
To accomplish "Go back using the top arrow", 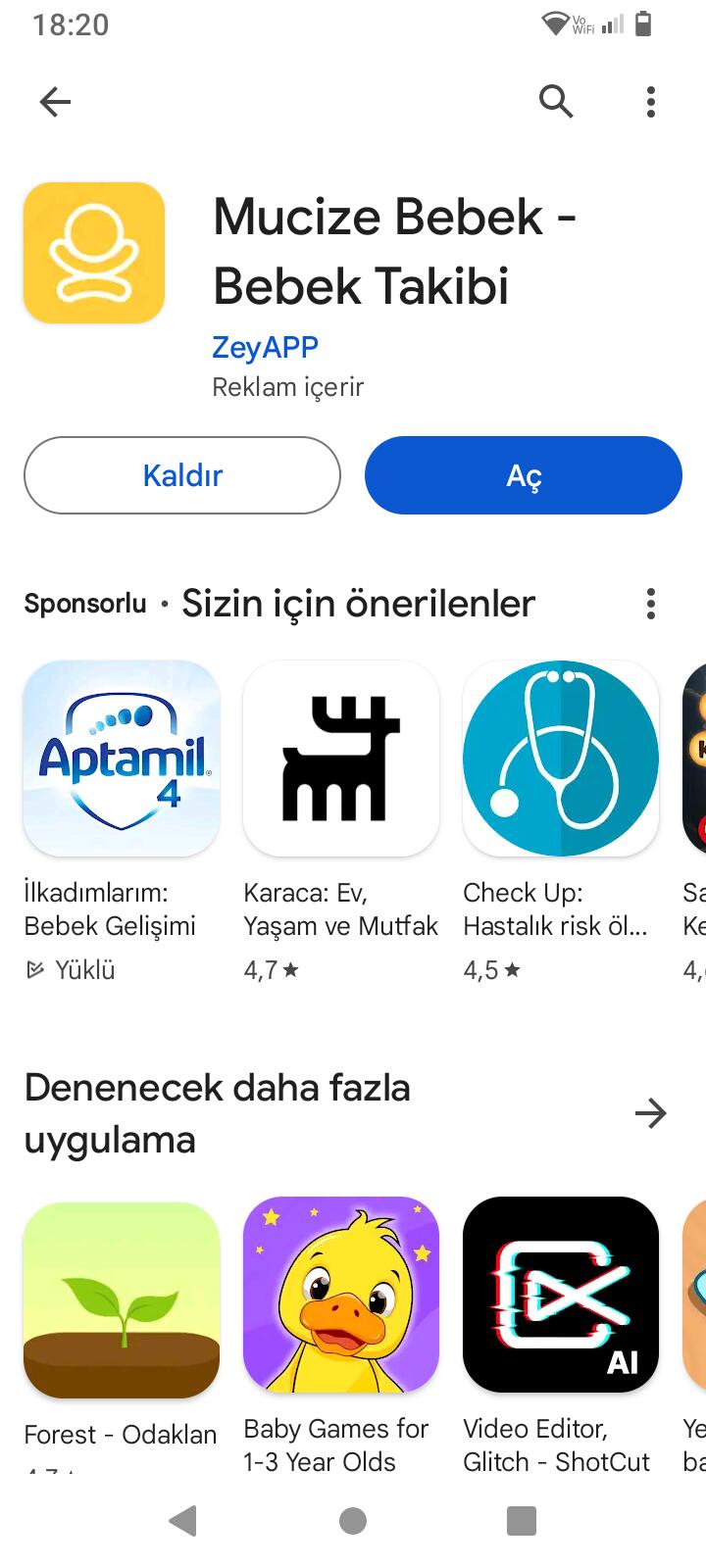I will pyautogui.click(x=55, y=101).
